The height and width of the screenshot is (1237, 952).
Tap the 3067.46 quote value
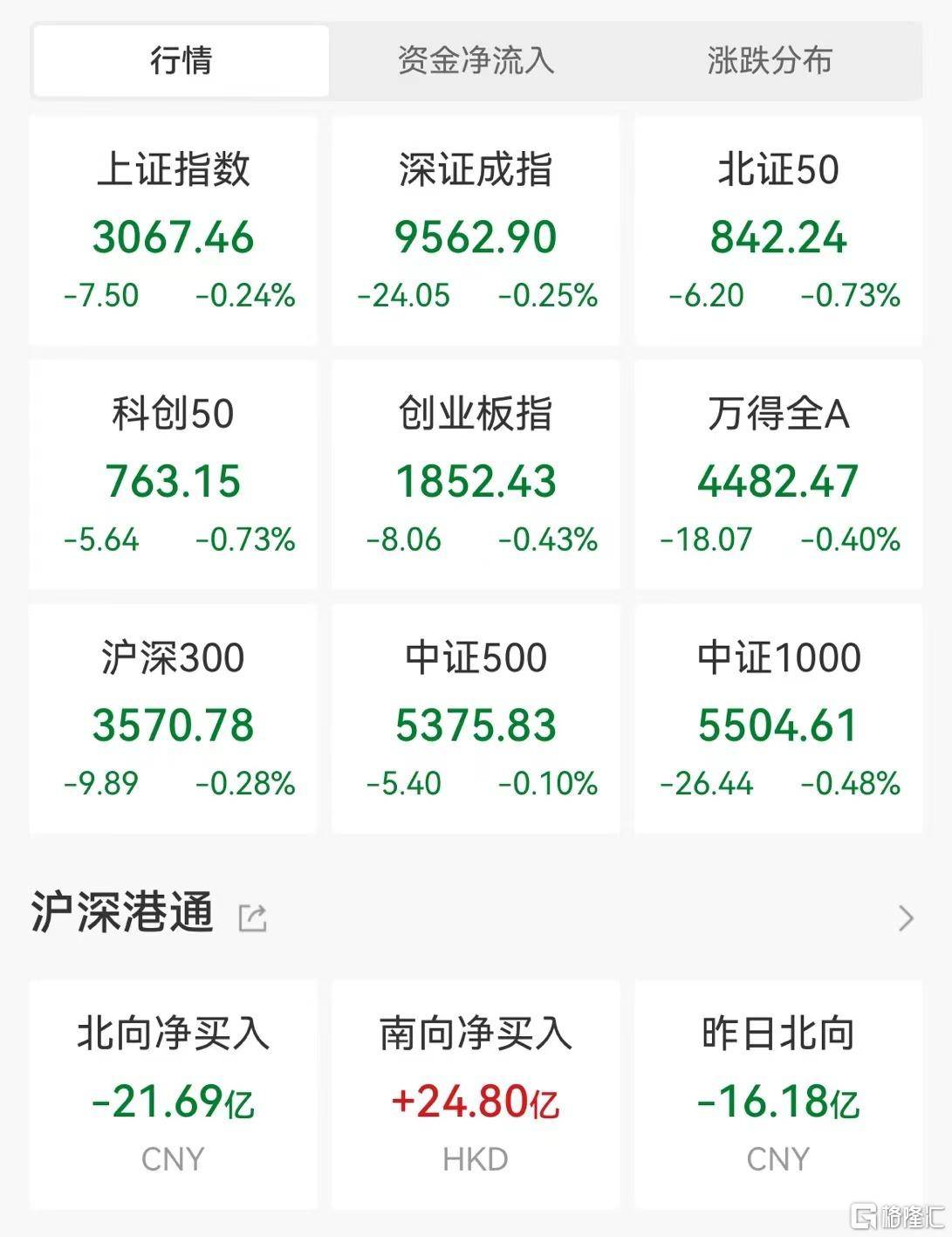tap(173, 236)
